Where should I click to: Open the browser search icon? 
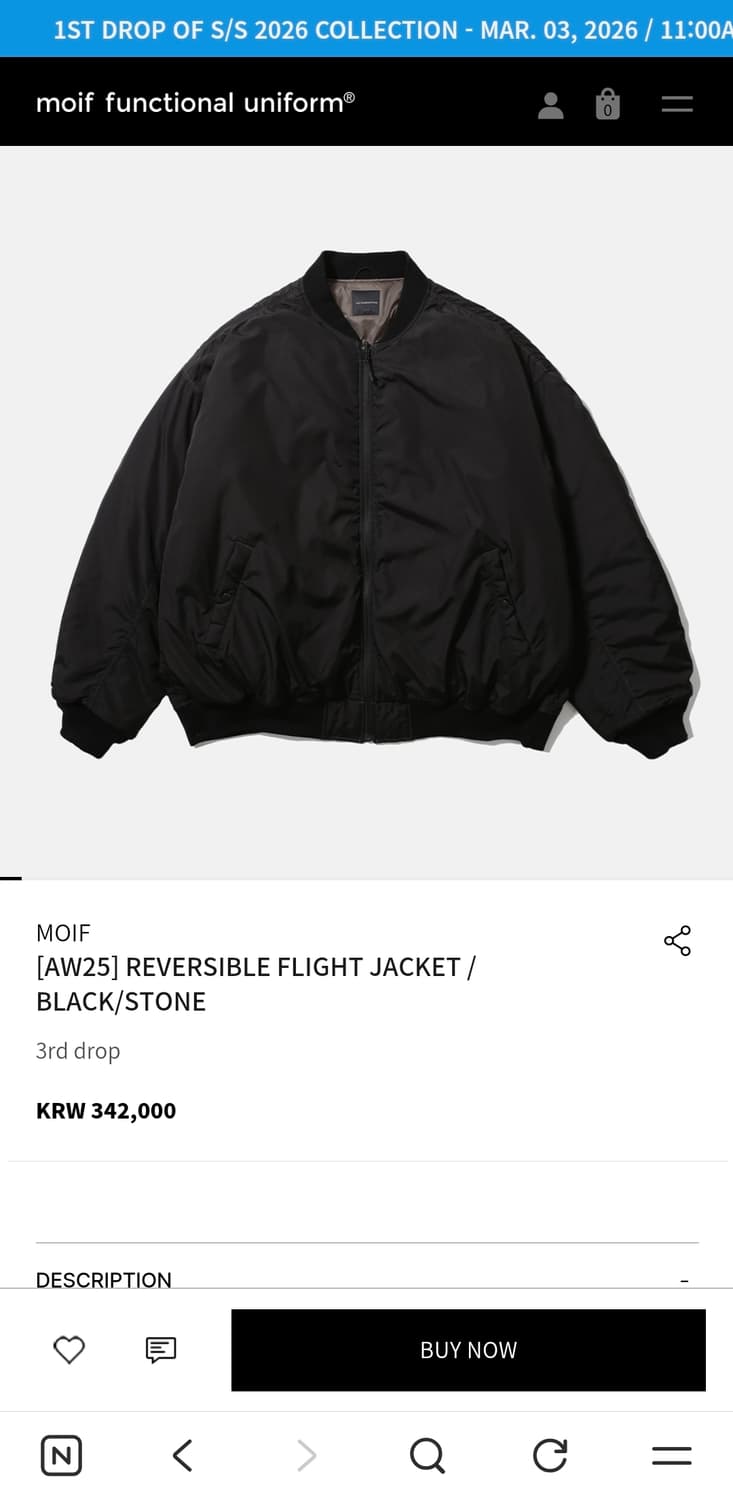click(x=428, y=1455)
